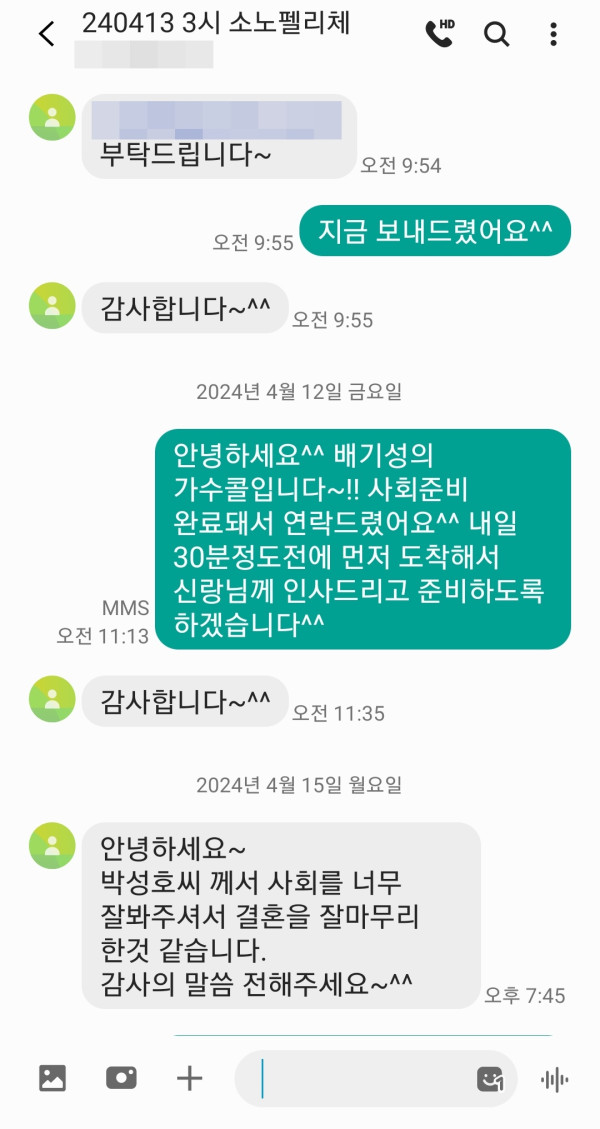This screenshot has height=1129, width=600.
Task: Open the sticker and emoji picker
Action: point(490,1079)
